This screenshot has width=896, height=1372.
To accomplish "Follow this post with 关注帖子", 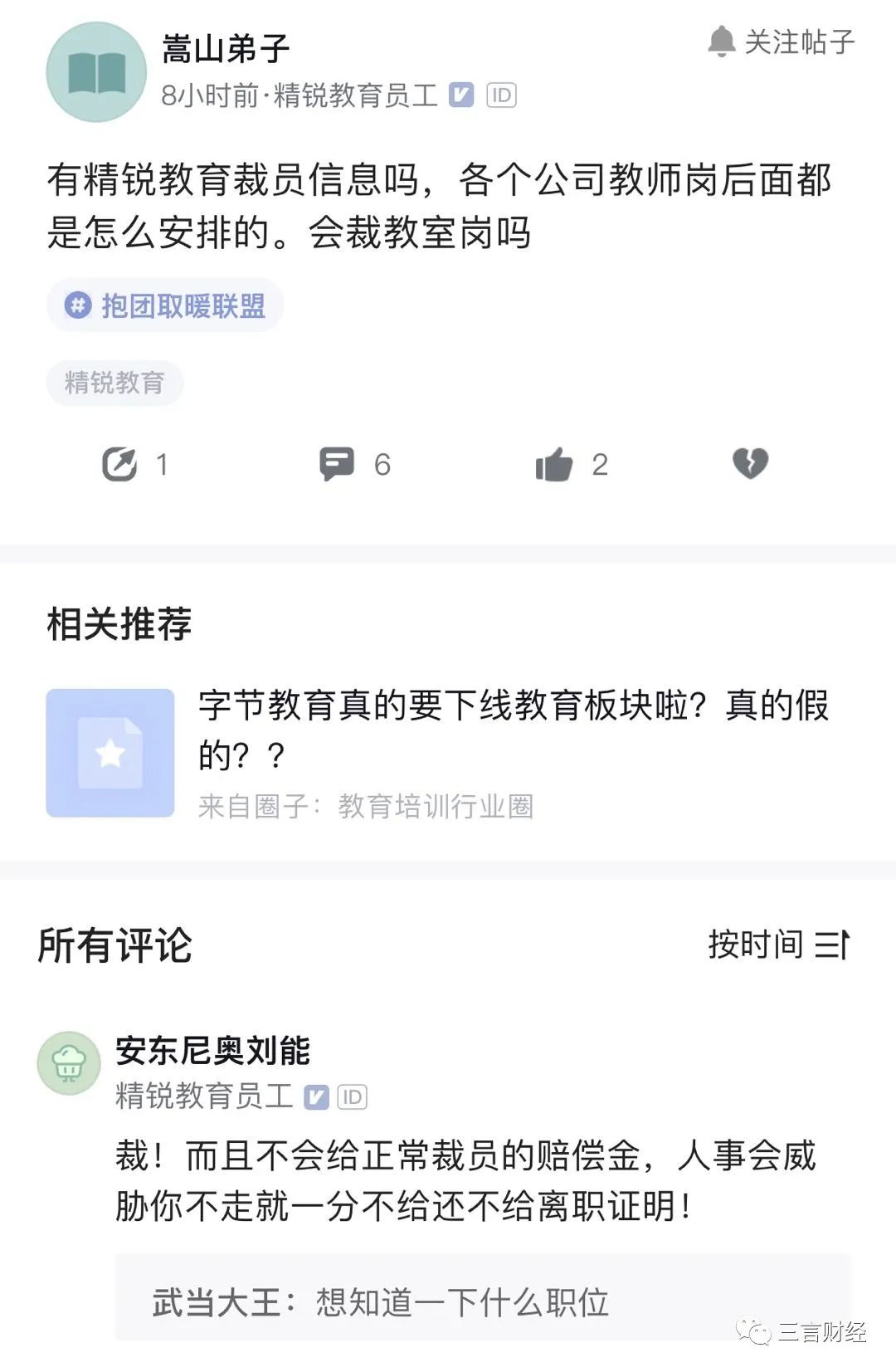I will 781,42.
